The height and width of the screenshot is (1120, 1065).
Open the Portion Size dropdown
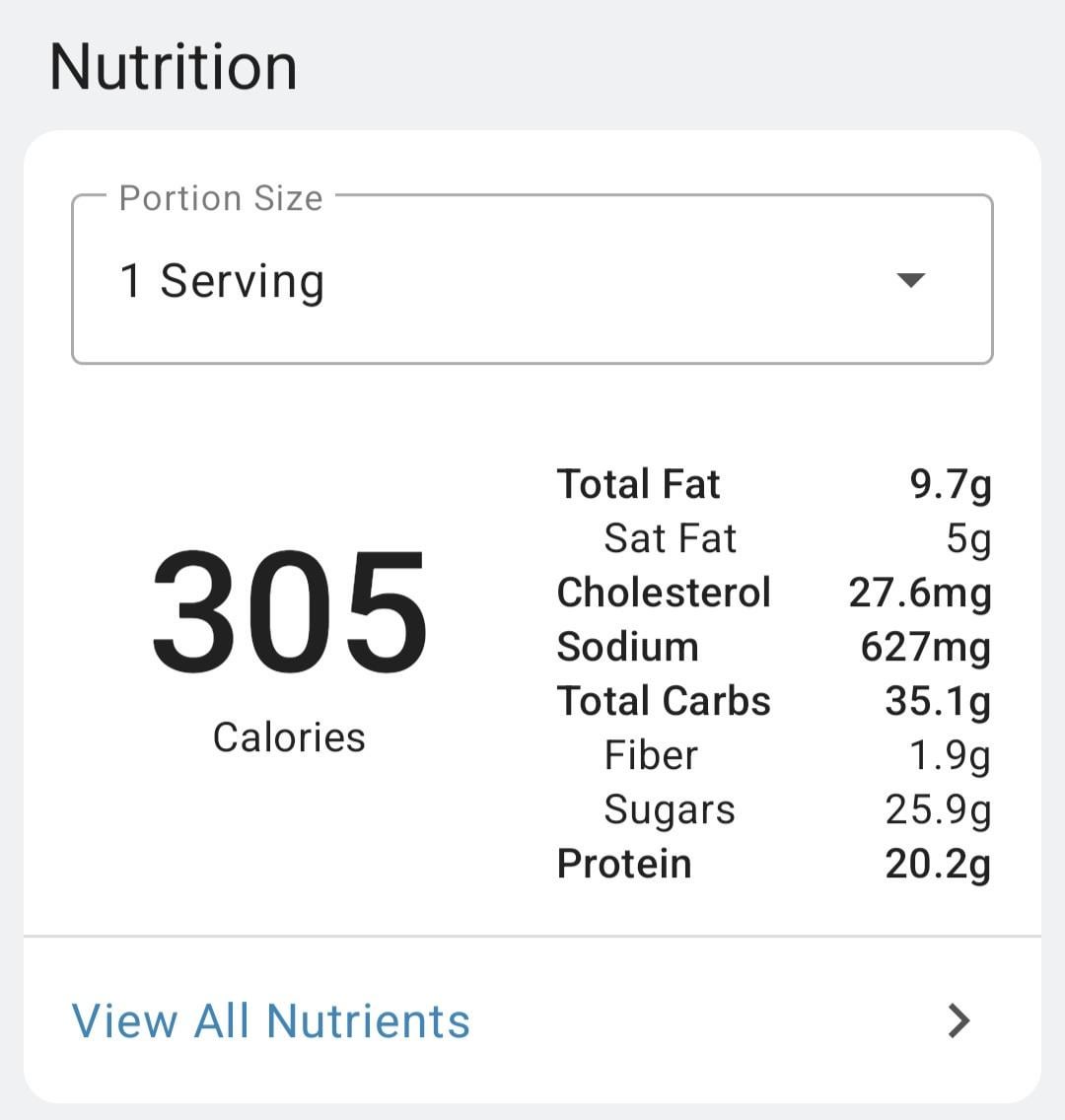(532, 281)
